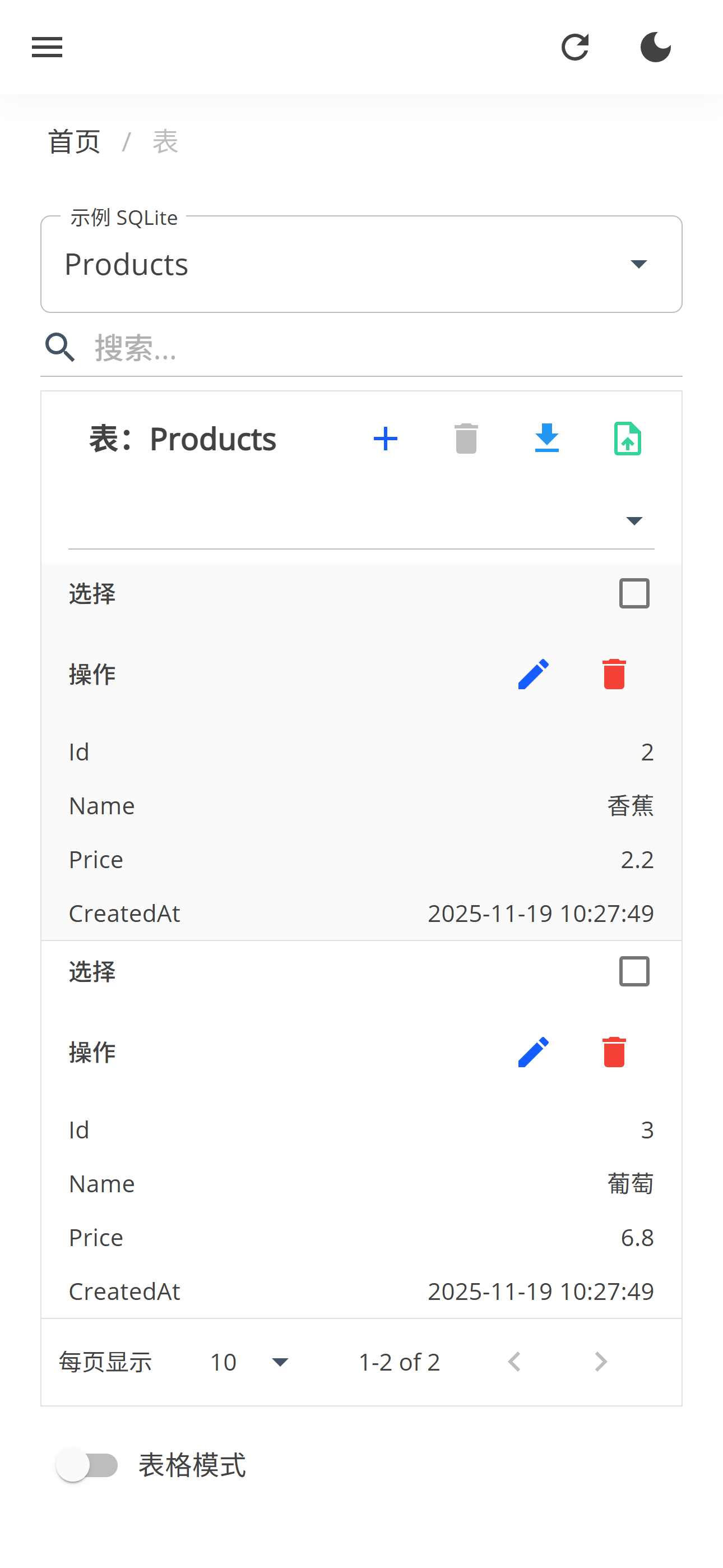The height and width of the screenshot is (1568, 723).
Task: Go to next page with chevron
Action: 601,1362
